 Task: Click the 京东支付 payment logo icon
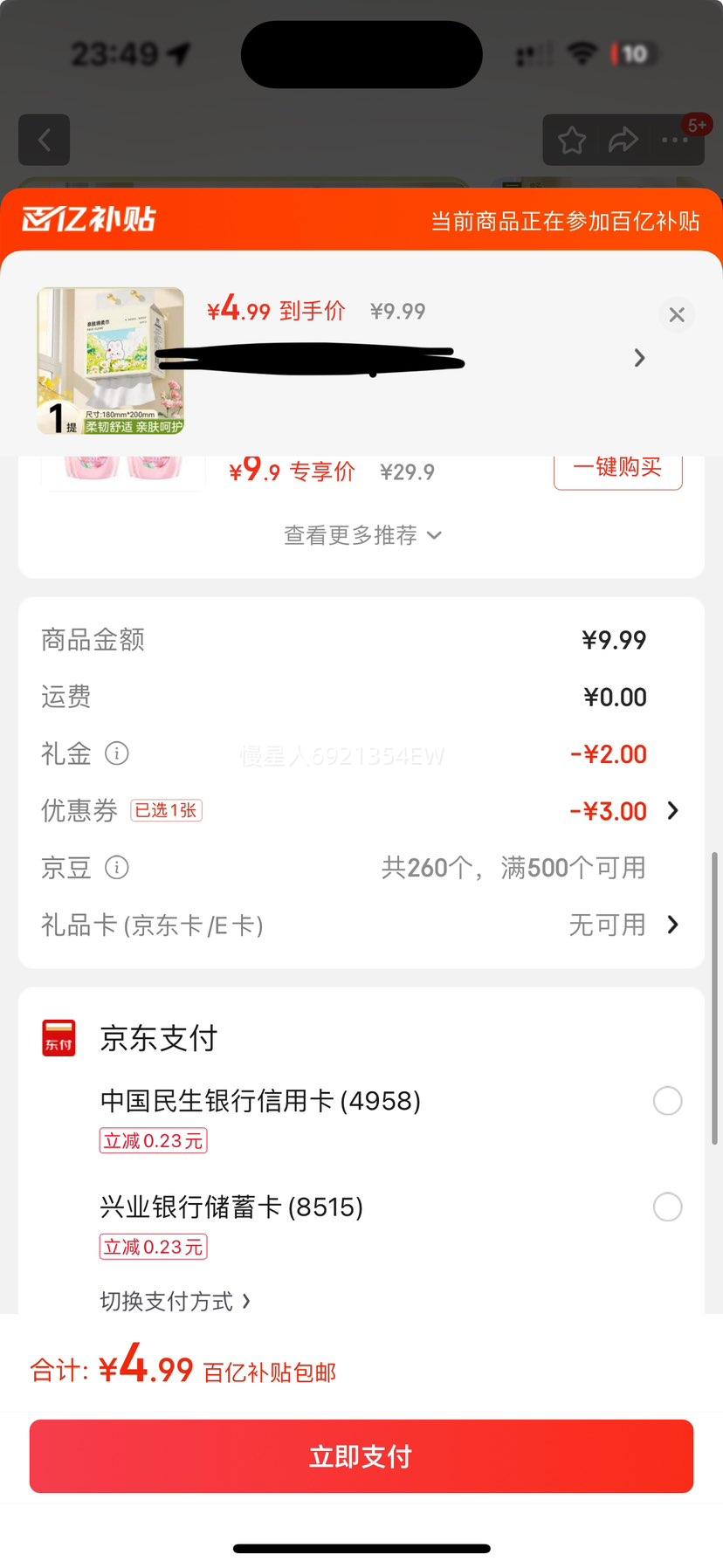pyautogui.click(x=58, y=1038)
